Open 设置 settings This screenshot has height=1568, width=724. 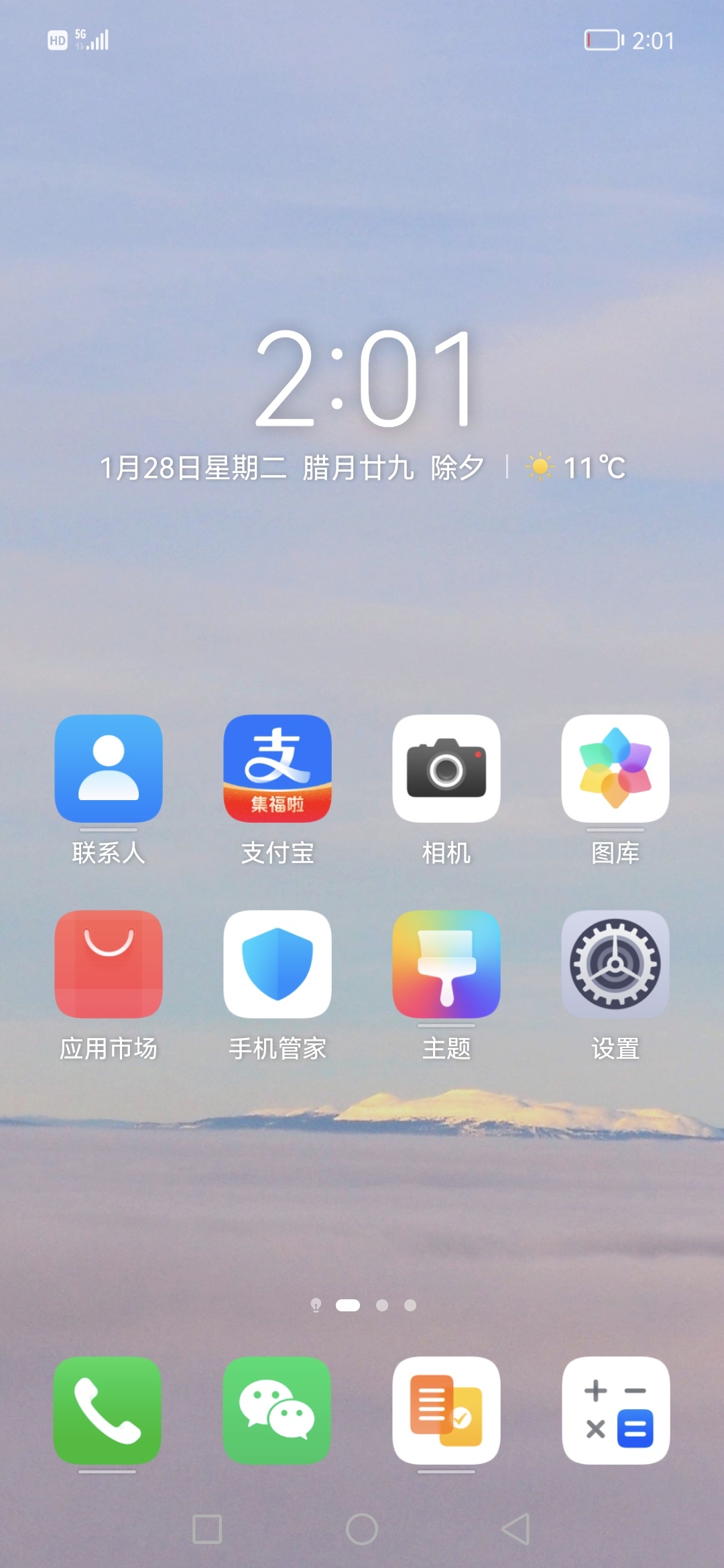pyautogui.click(x=615, y=964)
